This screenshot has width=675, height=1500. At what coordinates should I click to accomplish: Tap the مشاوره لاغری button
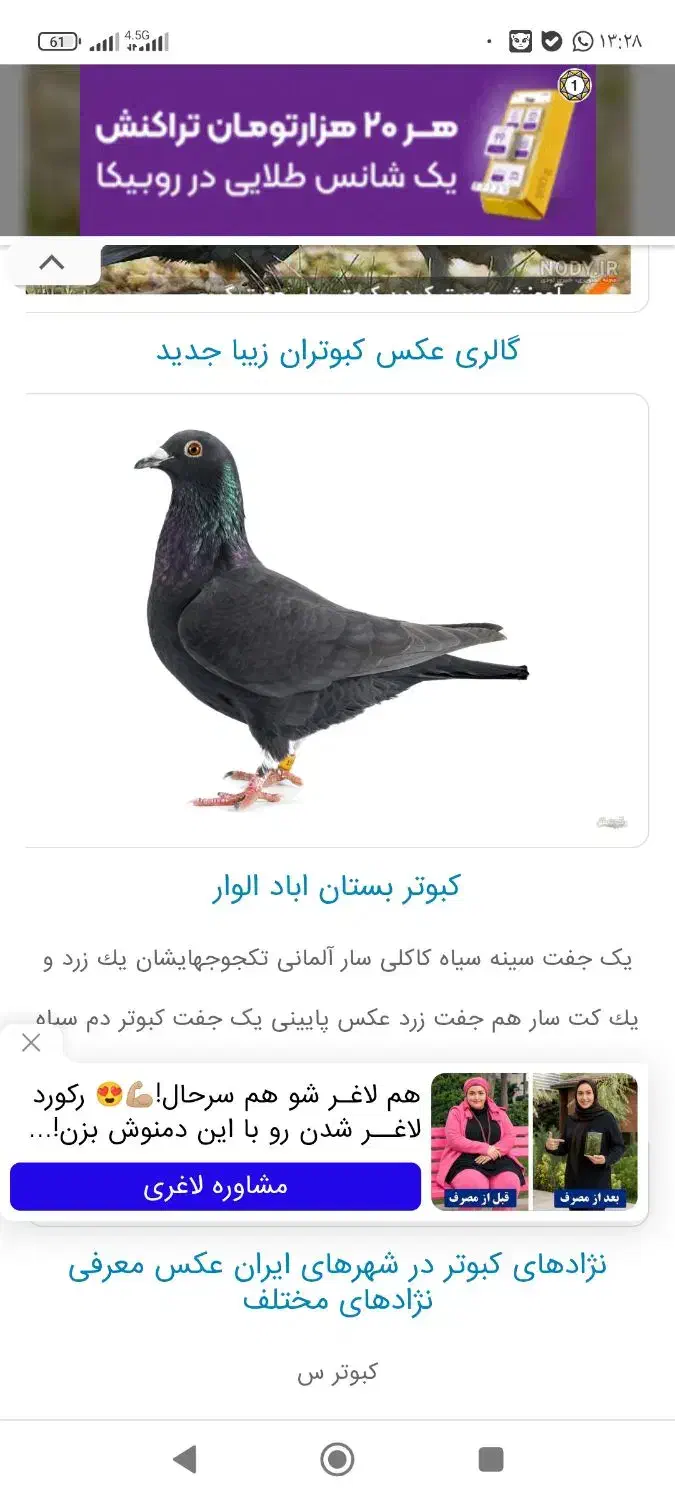pyautogui.click(x=215, y=1186)
